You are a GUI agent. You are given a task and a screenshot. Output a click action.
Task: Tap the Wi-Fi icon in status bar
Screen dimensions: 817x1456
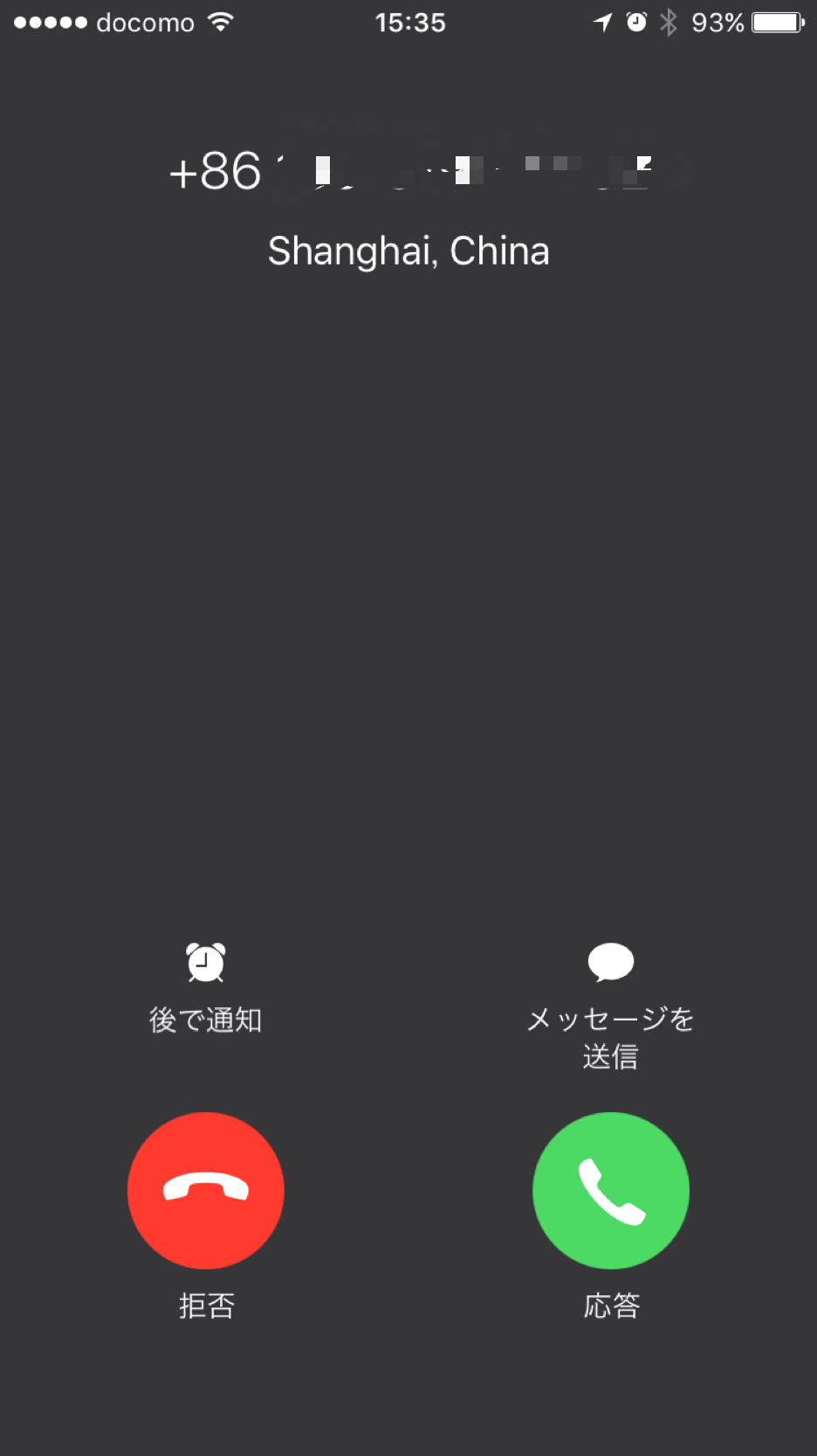pos(221,22)
